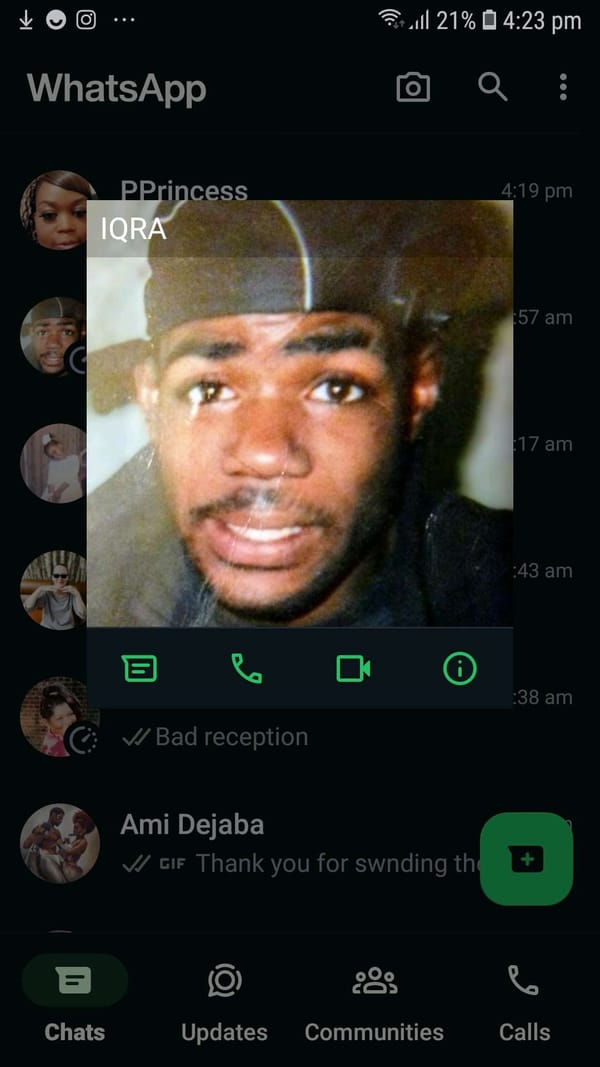
Task: Open the chat showing "Bad reception"
Action: (230, 737)
